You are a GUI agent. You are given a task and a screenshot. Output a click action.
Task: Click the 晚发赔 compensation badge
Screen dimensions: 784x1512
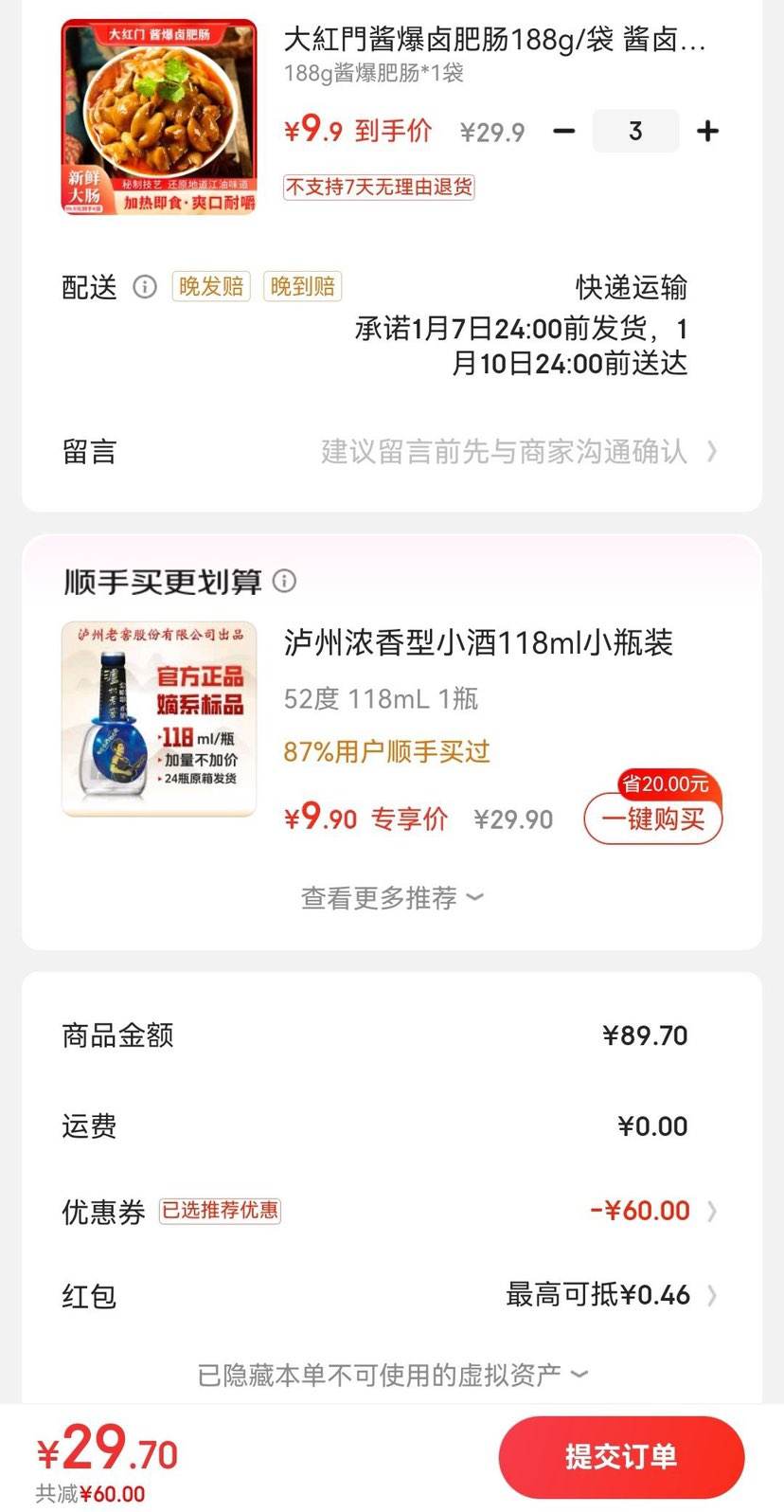pyautogui.click(x=210, y=287)
